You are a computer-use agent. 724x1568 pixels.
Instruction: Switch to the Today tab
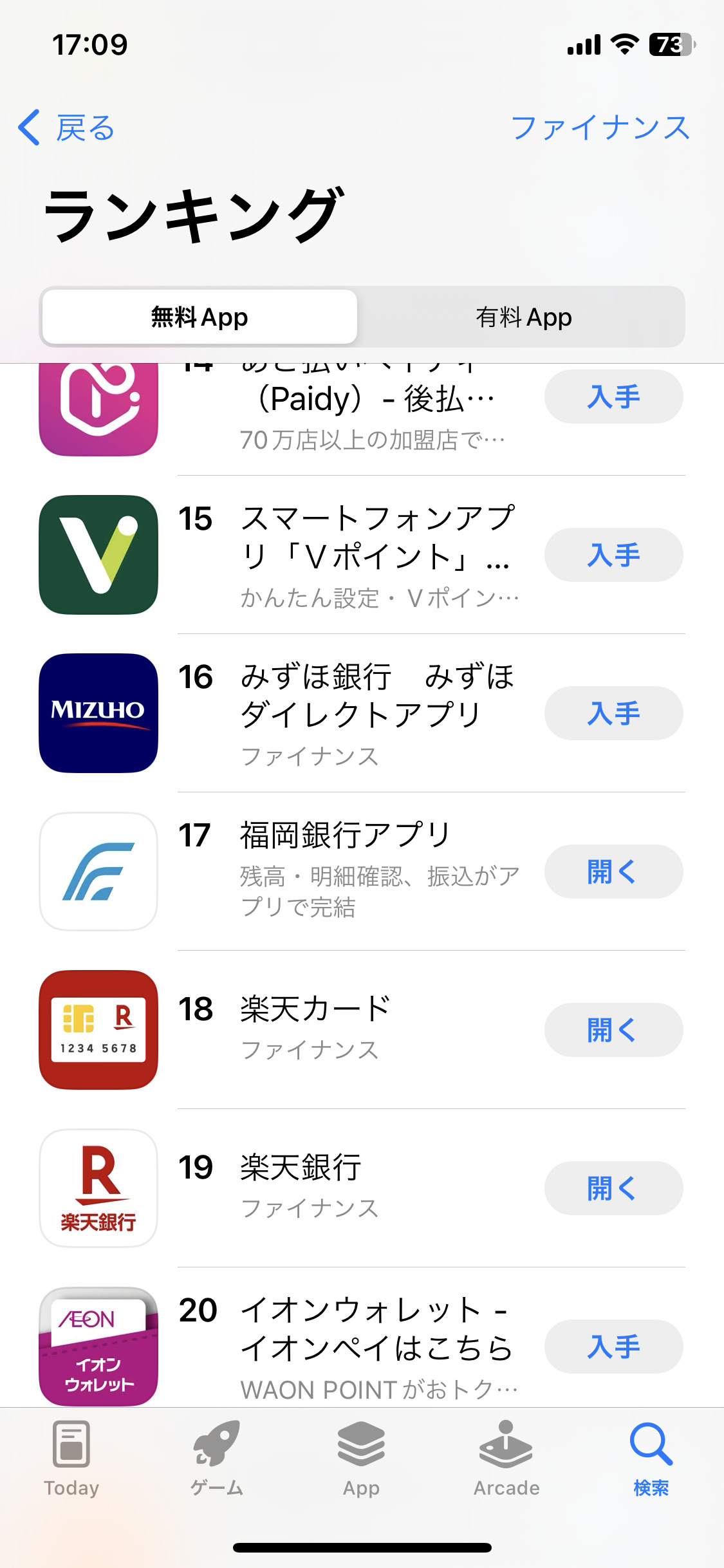pyautogui.click(x=71, y=1459)
